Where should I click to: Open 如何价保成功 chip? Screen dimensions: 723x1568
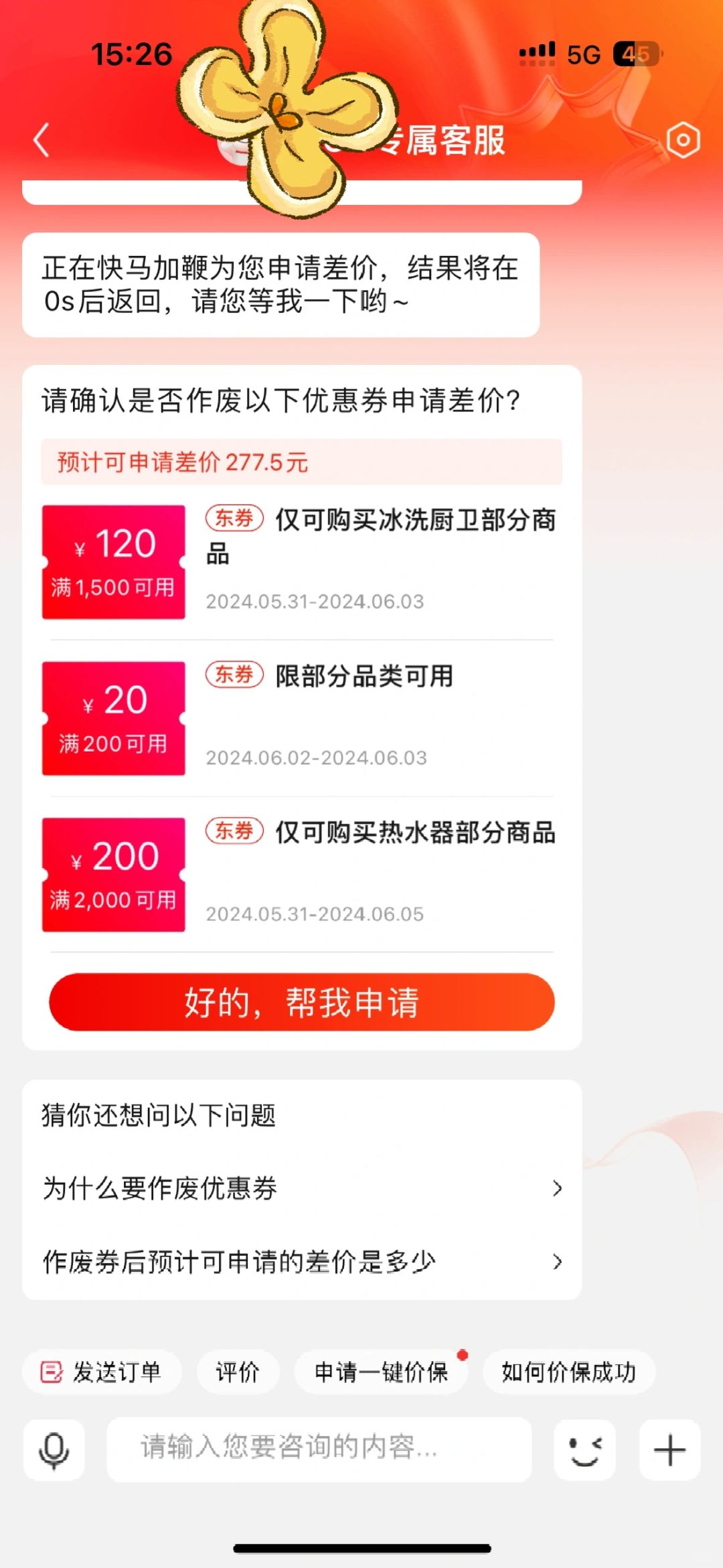tap(568, 1372)
